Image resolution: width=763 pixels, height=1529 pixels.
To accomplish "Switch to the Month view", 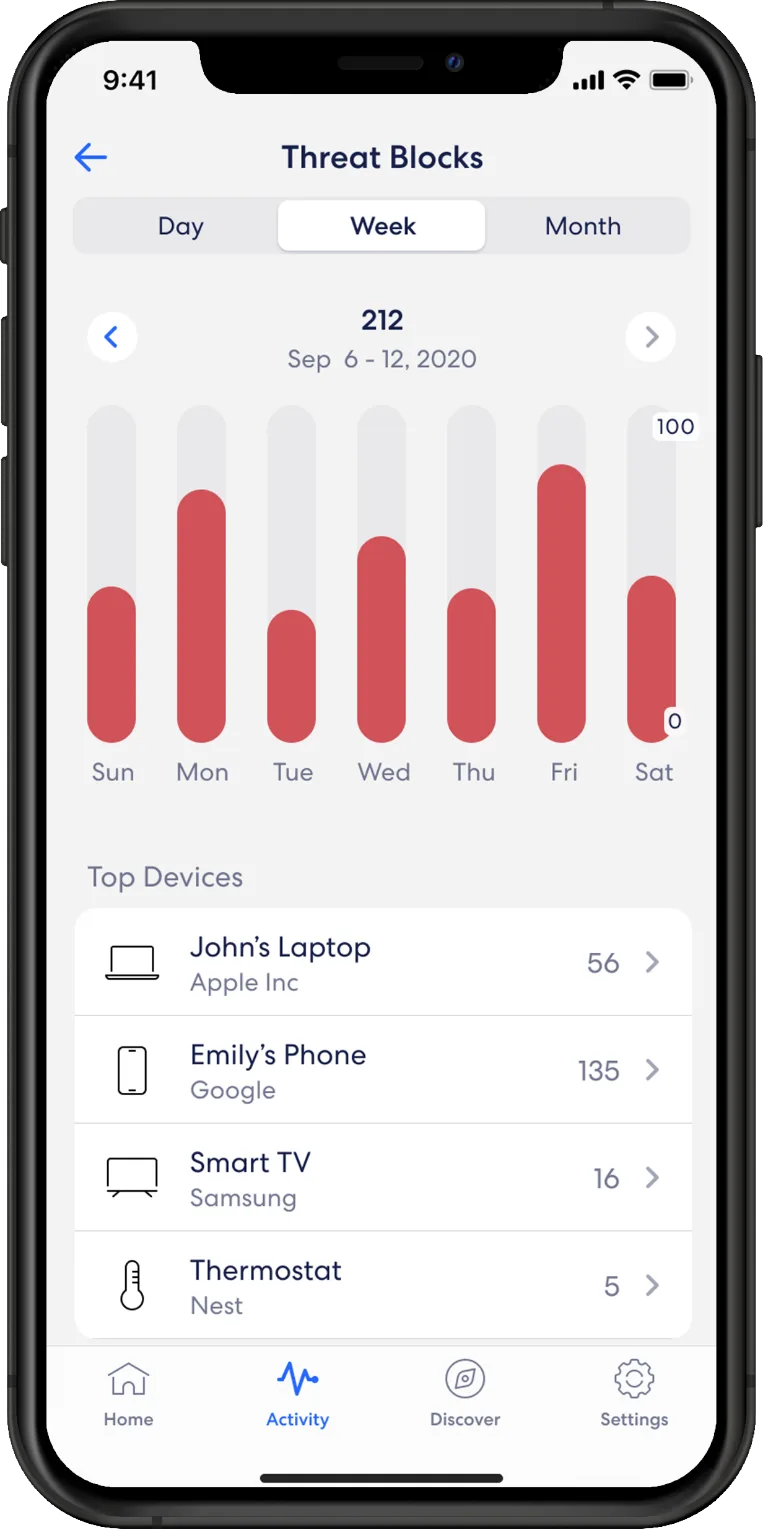I will pyautogui.click(x=583, y=226).
